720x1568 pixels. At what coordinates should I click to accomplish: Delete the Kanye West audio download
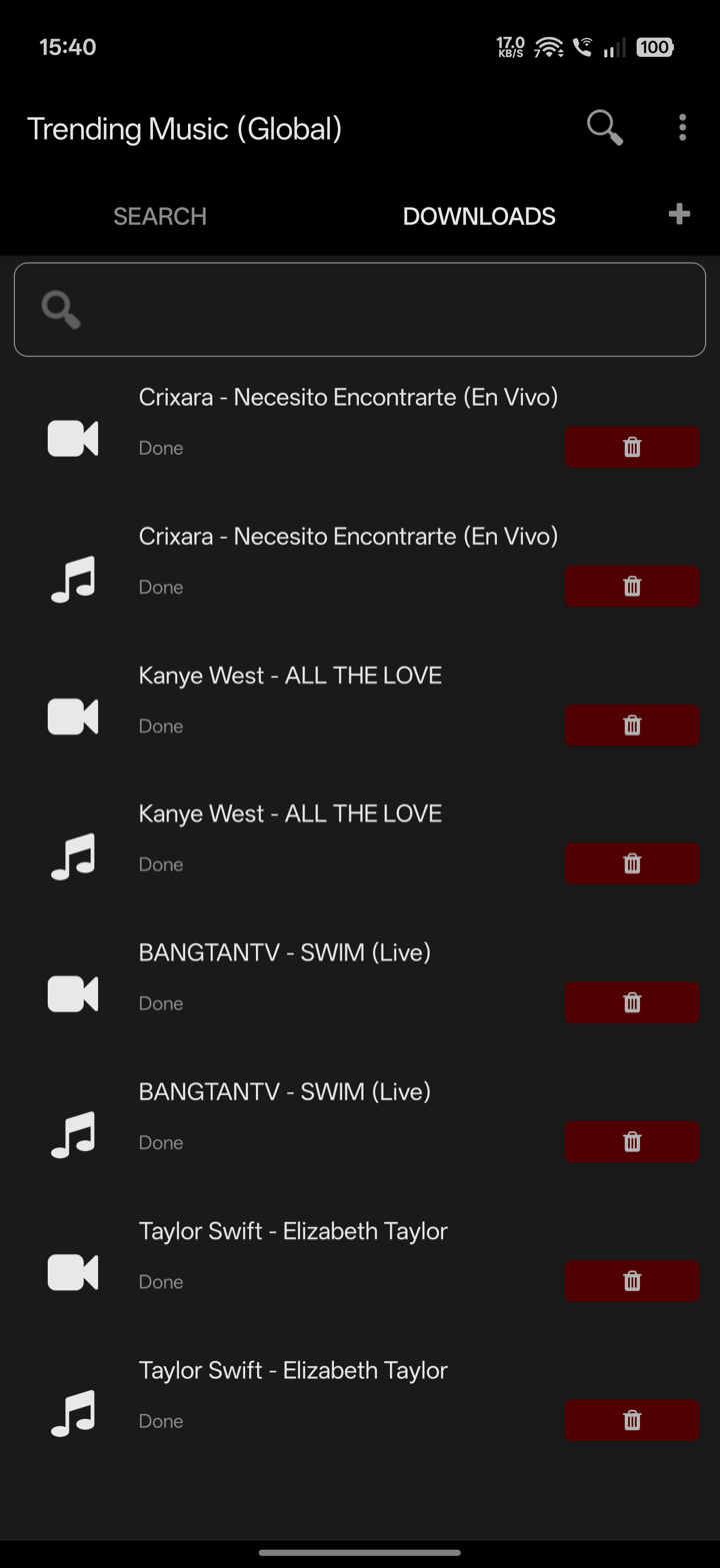tap(632, 863)
